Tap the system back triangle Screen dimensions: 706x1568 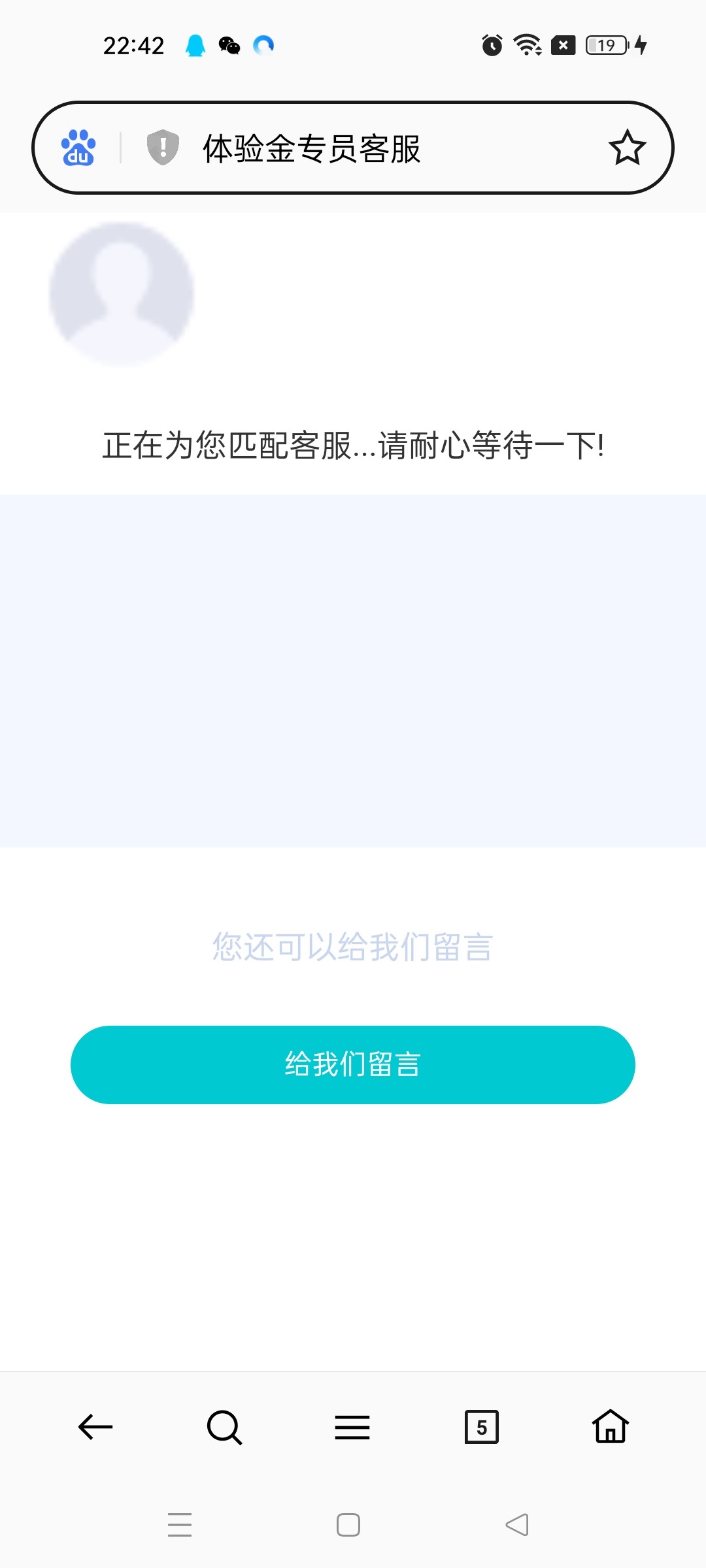pos(517,1524)
